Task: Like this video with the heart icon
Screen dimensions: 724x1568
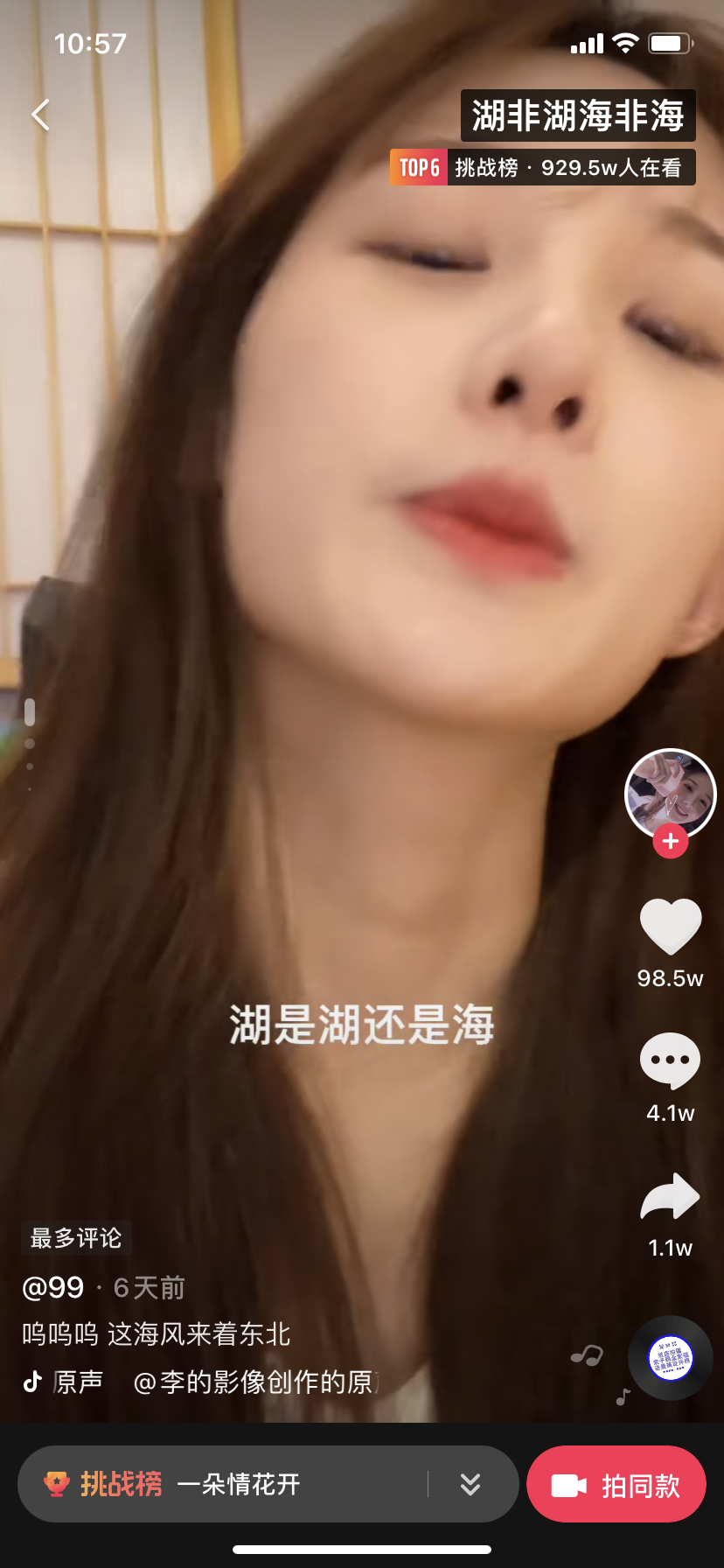Action: (671, 926)
